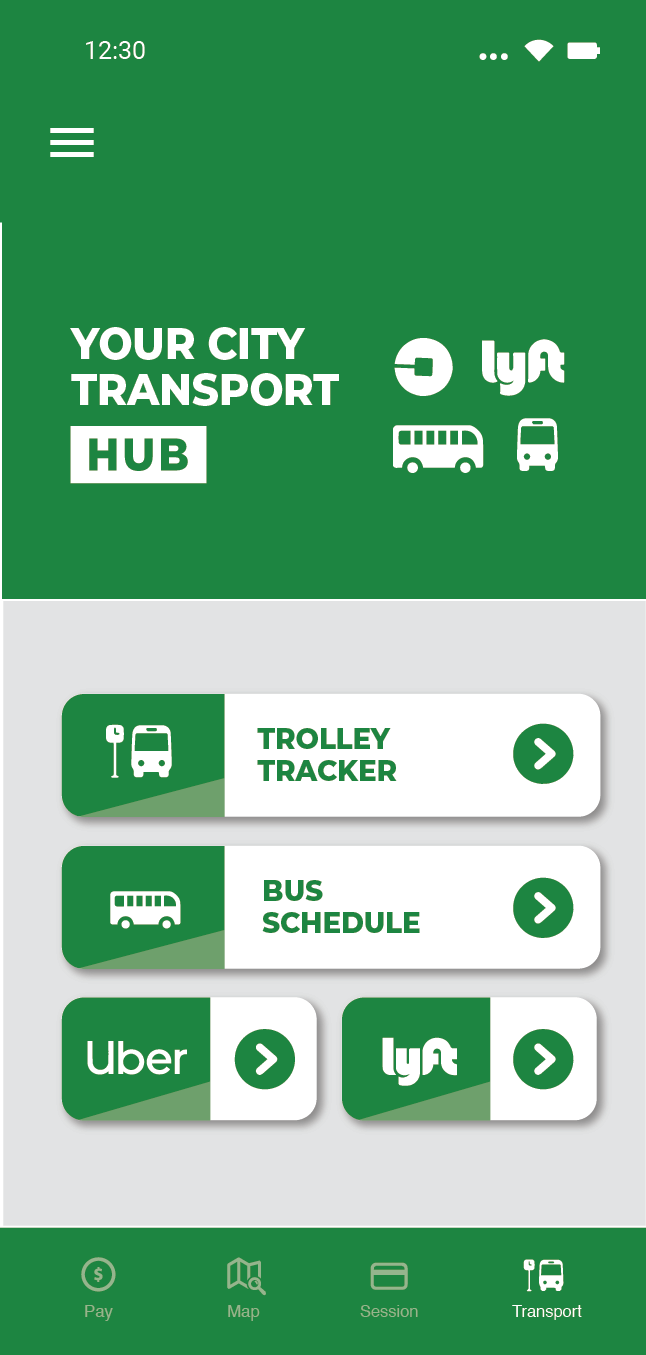The width and height of the screenshot is (646, 1355).
Task: Go to the Session tab
Action: [x=389, y=1288]
